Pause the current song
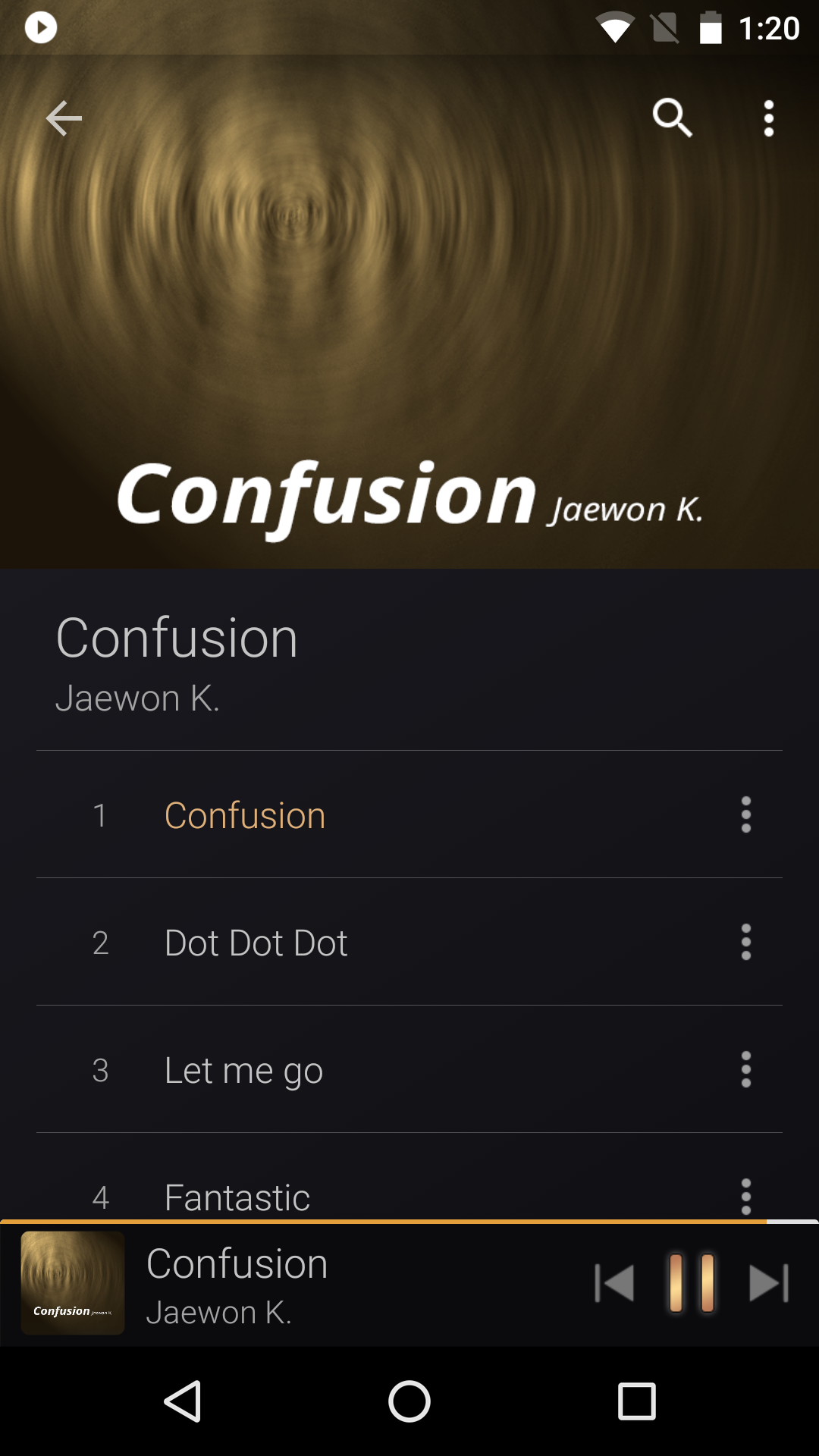Image resolution: width=819 pixels, height=1456 pixels. pyautogui.click(x=691, y=1283)
